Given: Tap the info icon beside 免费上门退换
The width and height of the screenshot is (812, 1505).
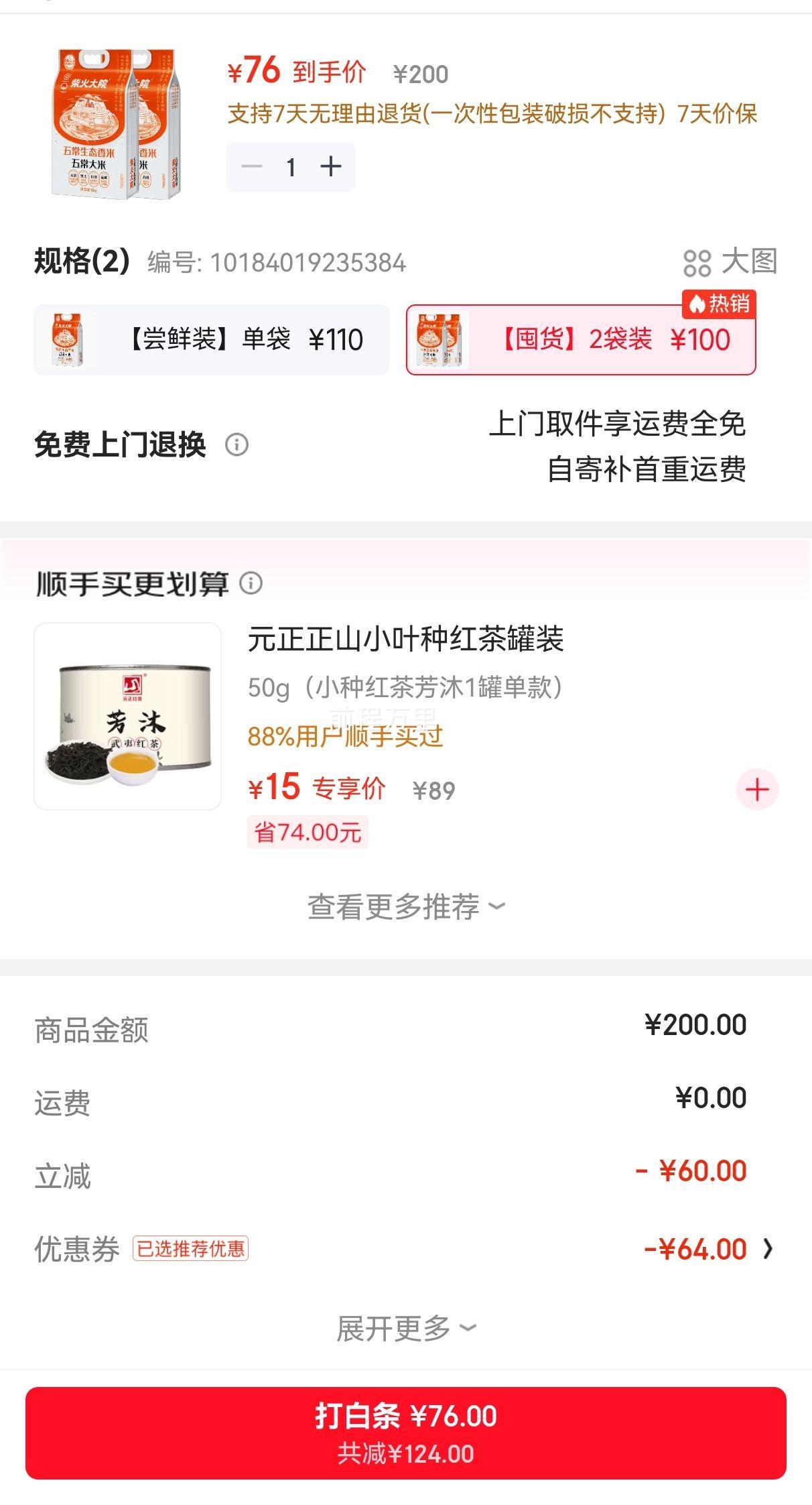Looking at the screenshot, I should 236,446.
